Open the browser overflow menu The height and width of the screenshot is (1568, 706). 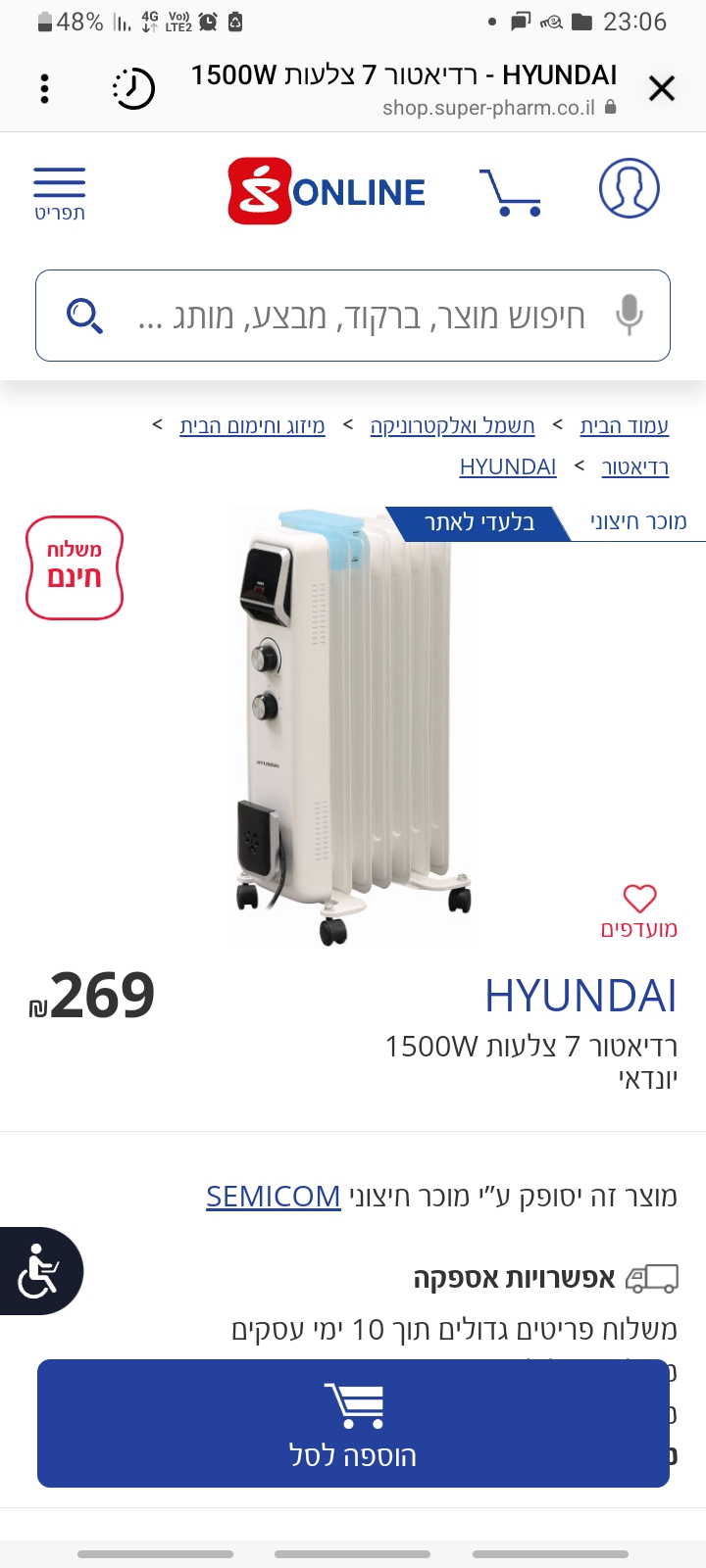point(44,89)
